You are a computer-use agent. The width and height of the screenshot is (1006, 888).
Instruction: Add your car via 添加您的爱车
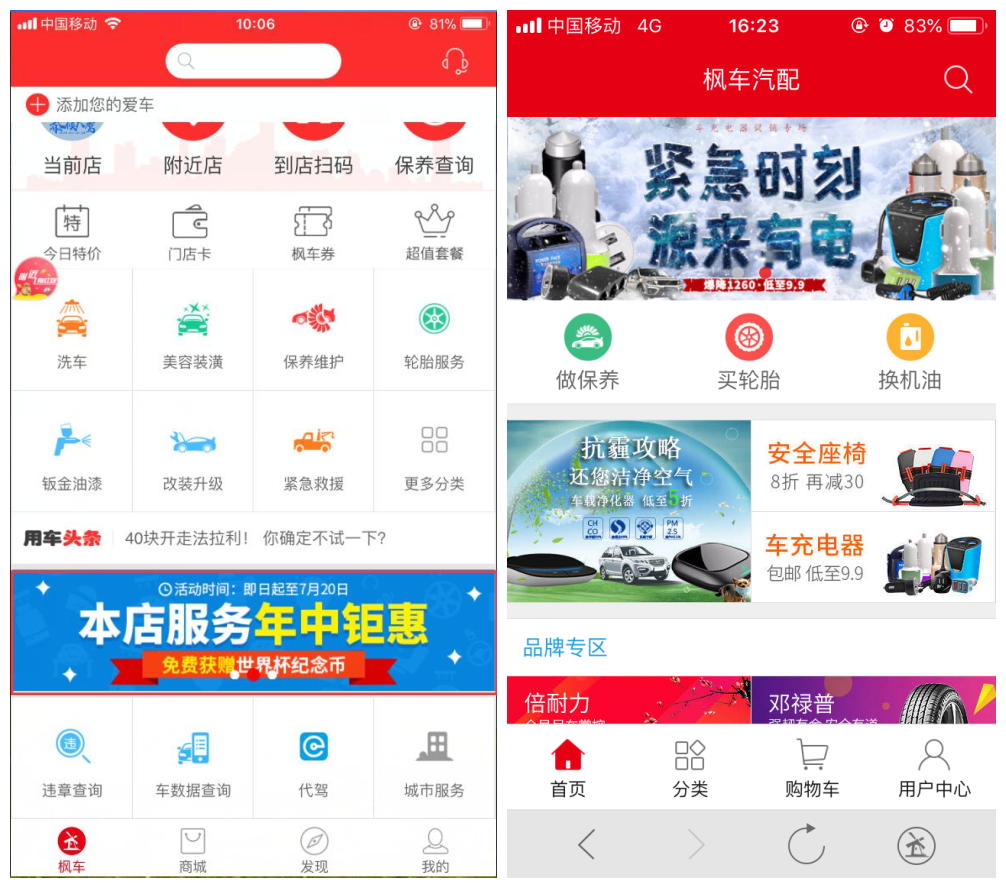[x=90, y=105]
